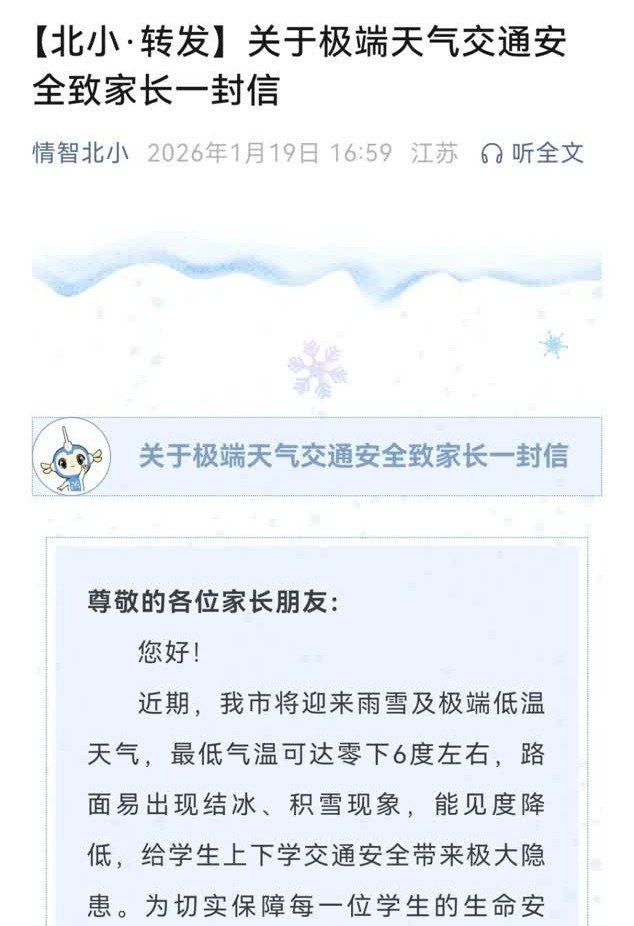Open the 情智北小 account page
Image resolution: width=634 pixels, height=926 pixels.
pyautogui.click(x=80, y=153)
